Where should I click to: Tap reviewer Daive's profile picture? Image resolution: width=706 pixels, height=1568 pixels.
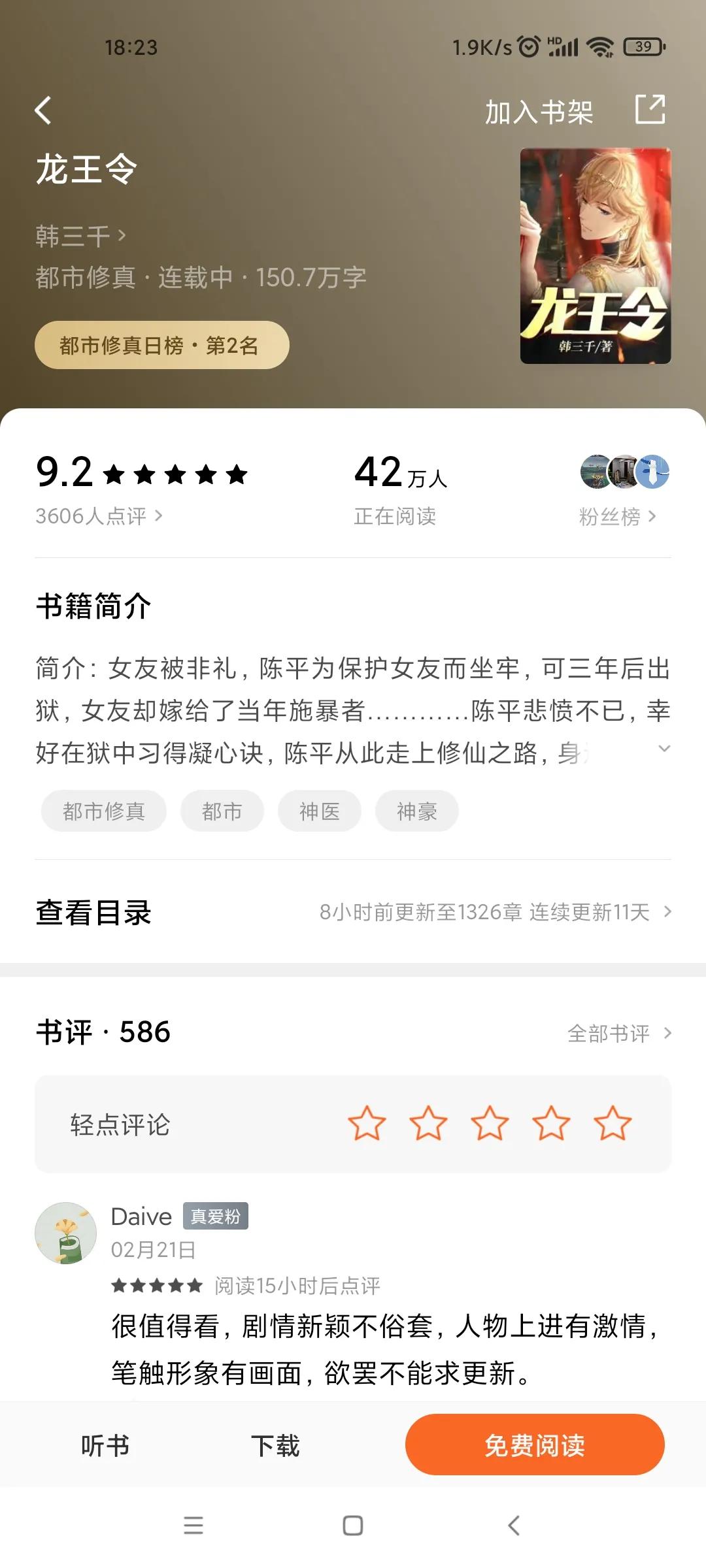(66, 1232)
